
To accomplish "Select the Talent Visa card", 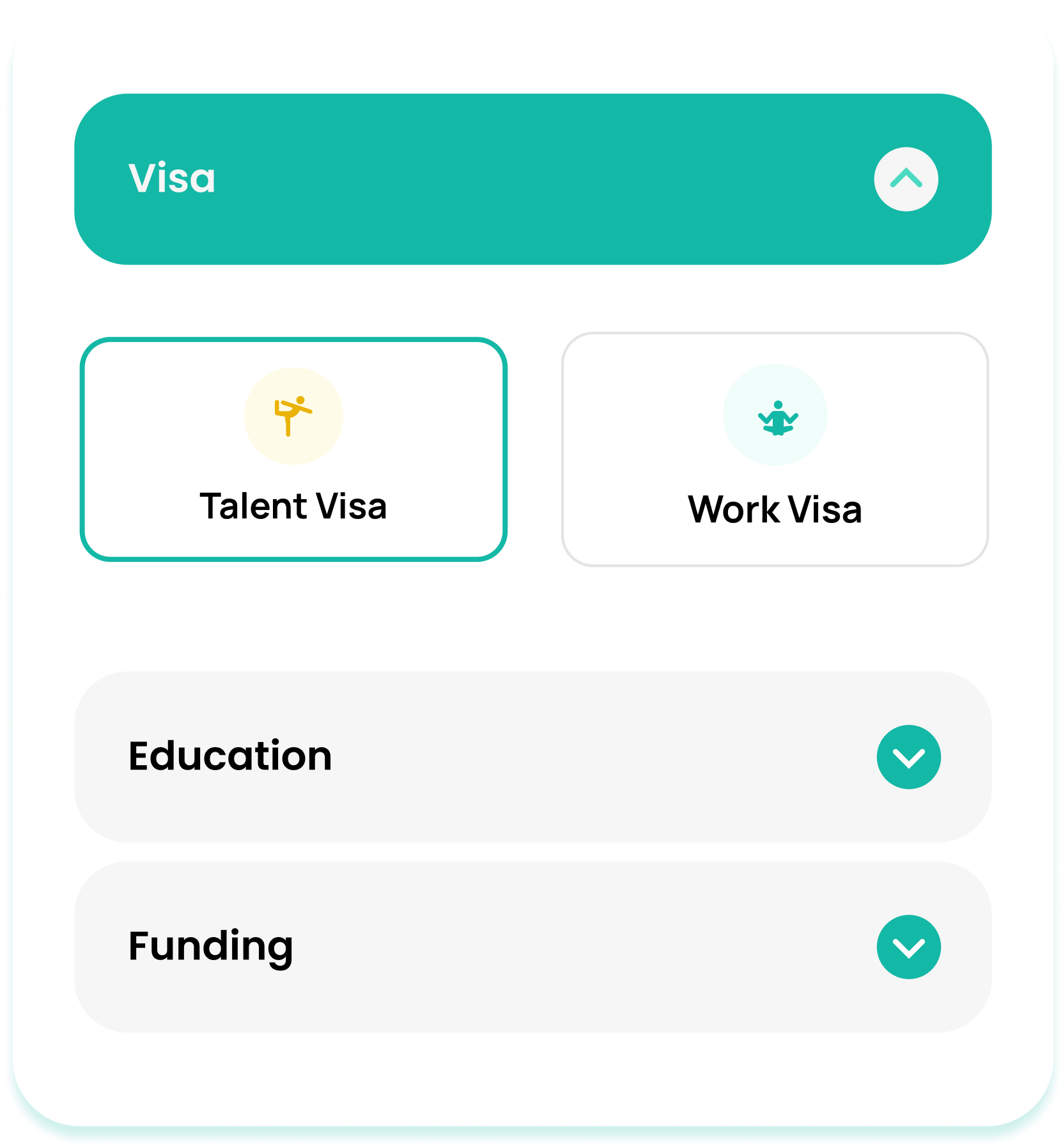I will [x=293, y=449].
